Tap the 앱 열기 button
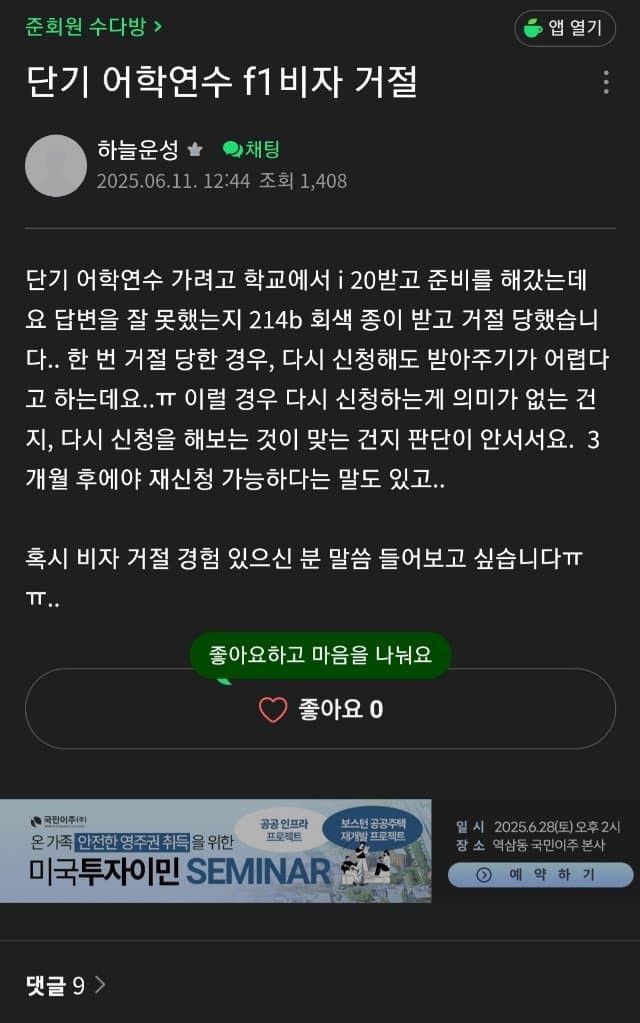 565,28
